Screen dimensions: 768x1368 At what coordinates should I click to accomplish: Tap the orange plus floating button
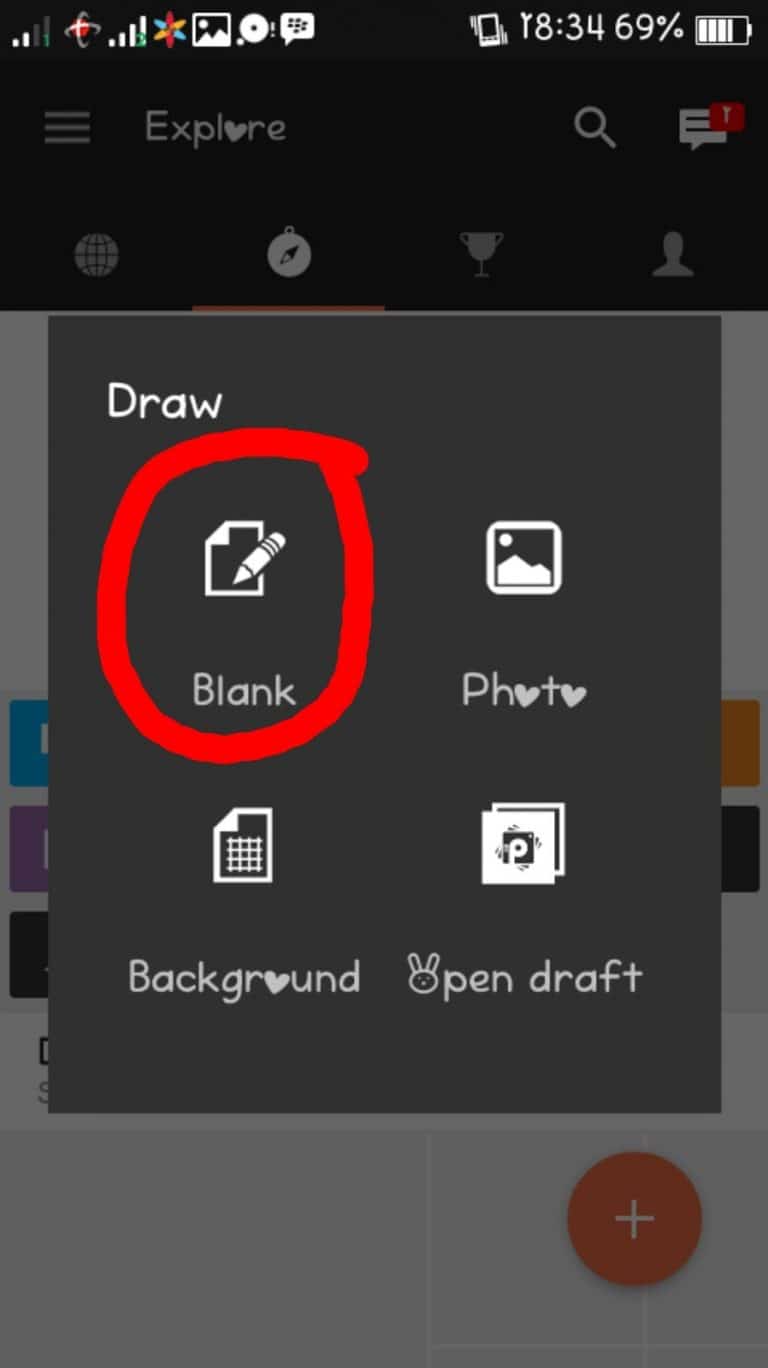(634, 1218)
